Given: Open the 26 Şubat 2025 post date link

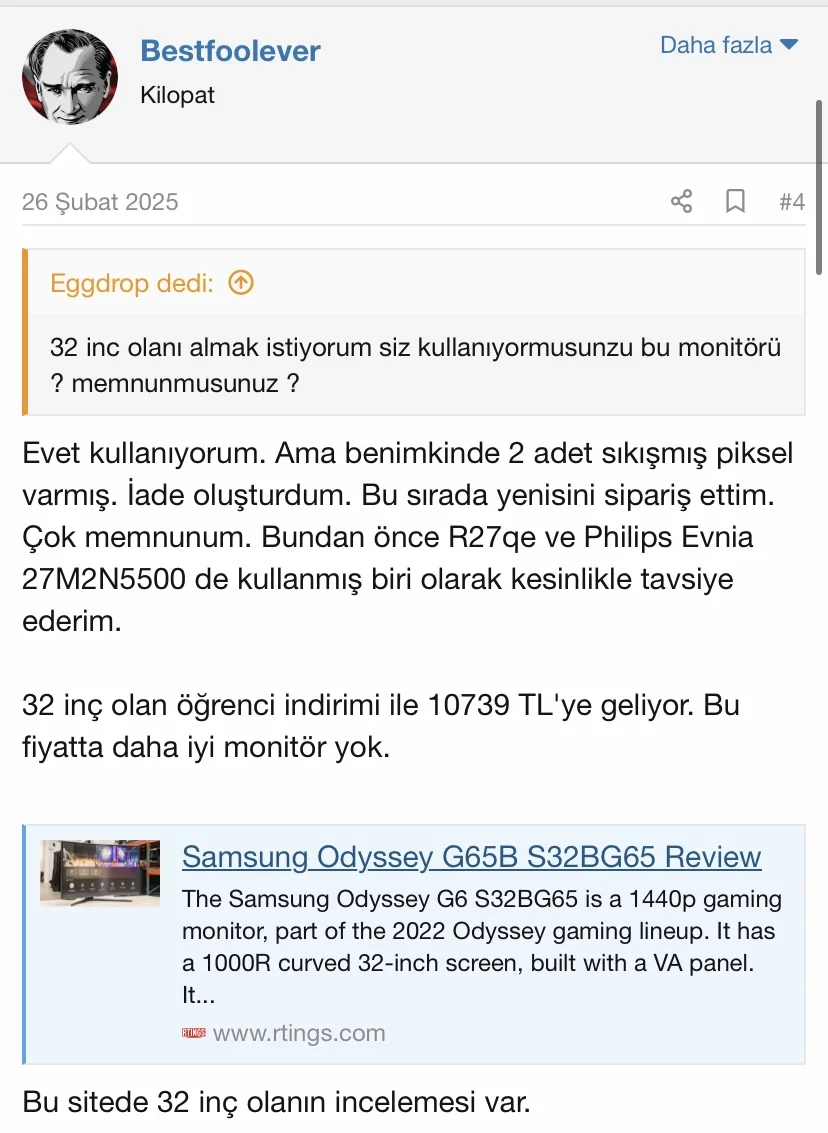Looking at the screenshot, I should (100, 202).
